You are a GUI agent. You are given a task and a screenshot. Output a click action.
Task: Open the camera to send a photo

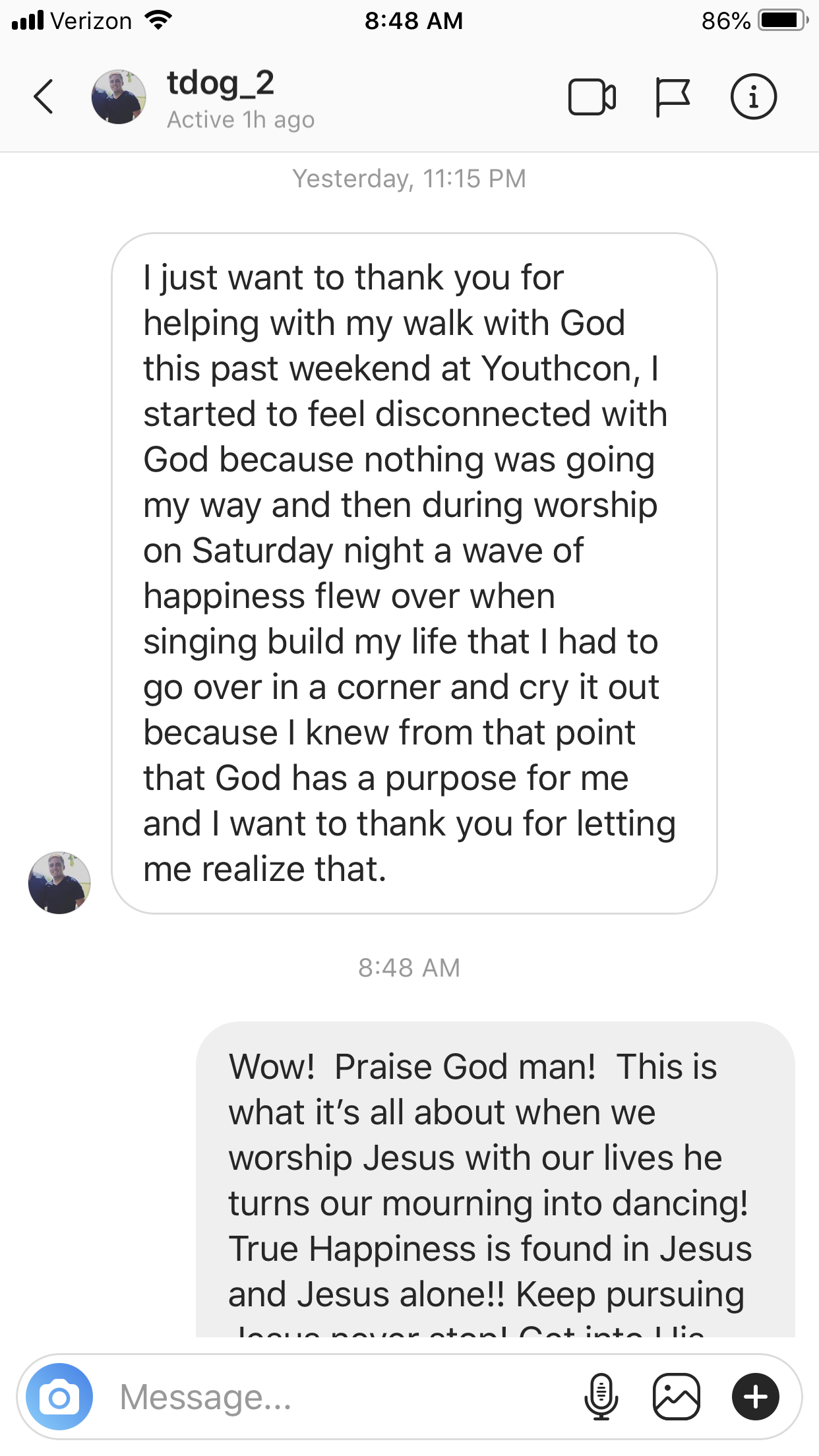click(x=59, y=1397)
